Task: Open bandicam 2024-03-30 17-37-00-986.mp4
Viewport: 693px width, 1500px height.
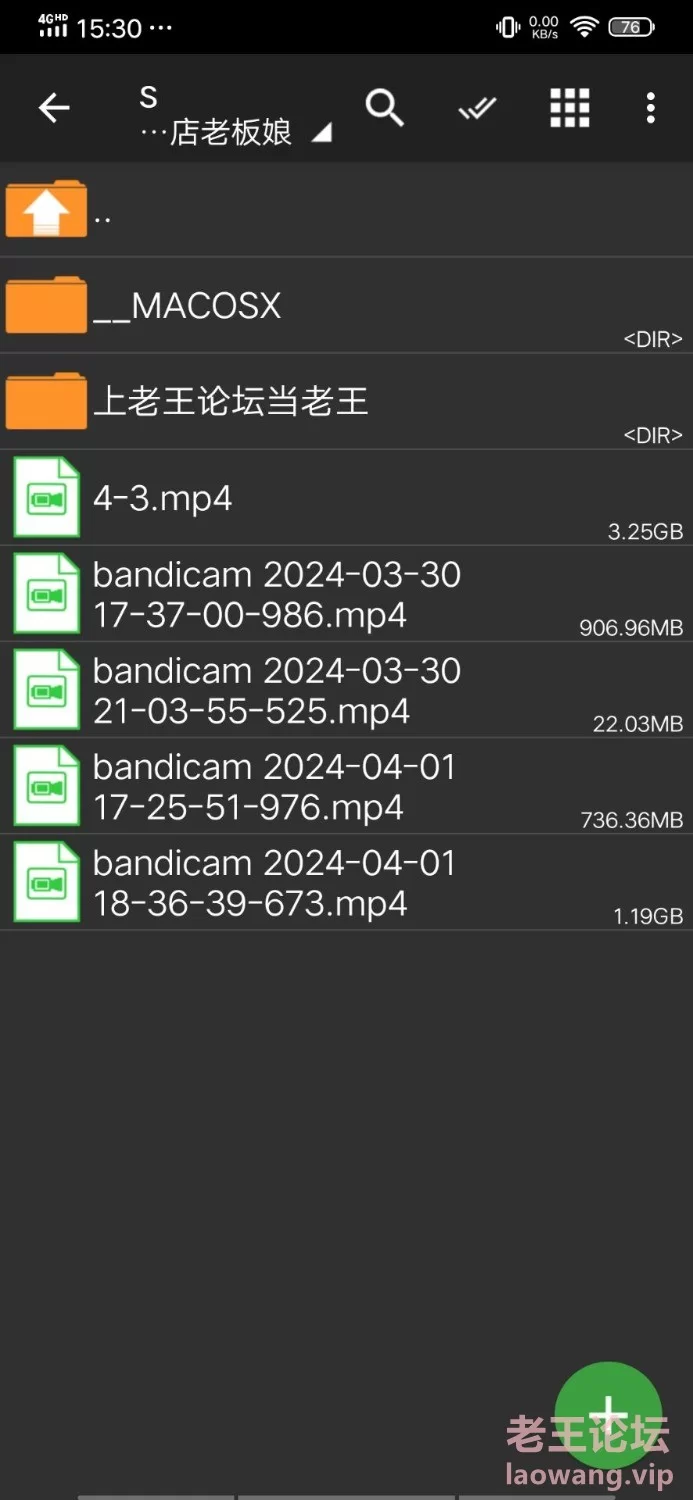Action: (346, 594)
